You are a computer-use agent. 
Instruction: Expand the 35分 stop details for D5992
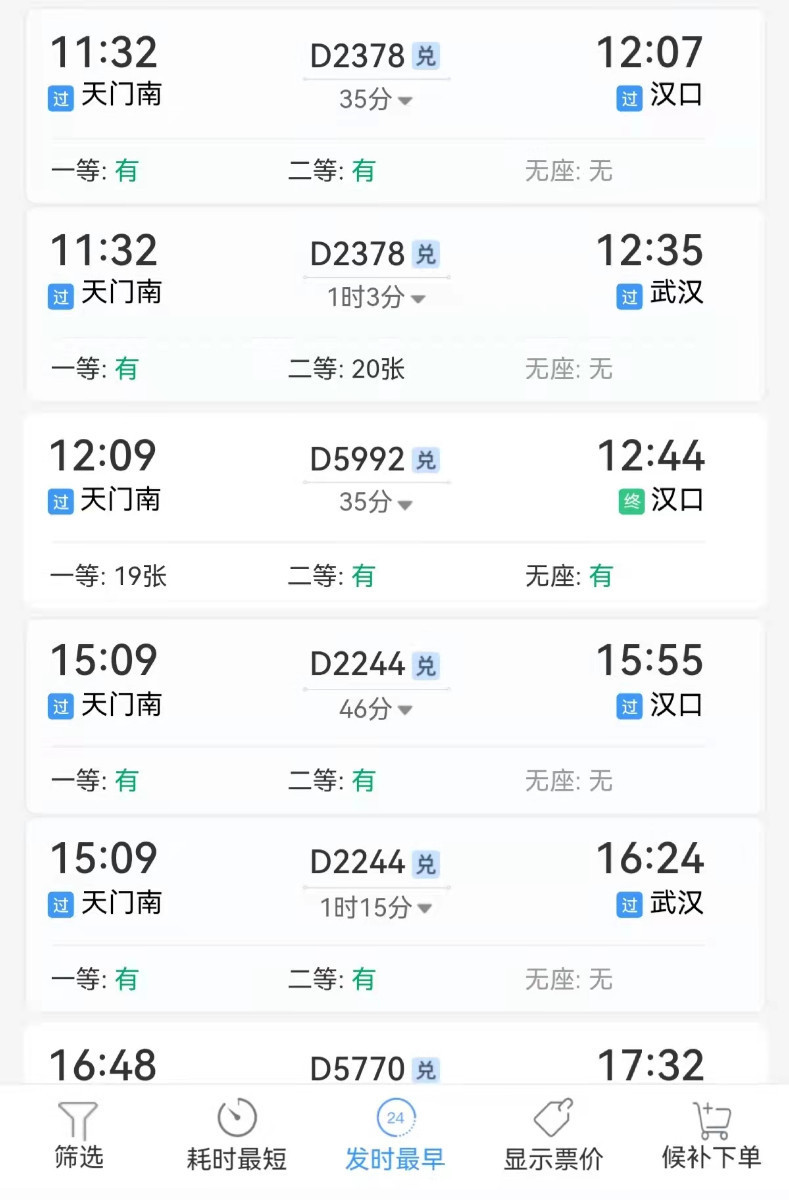pyautogui.click(x=376, y=502)
